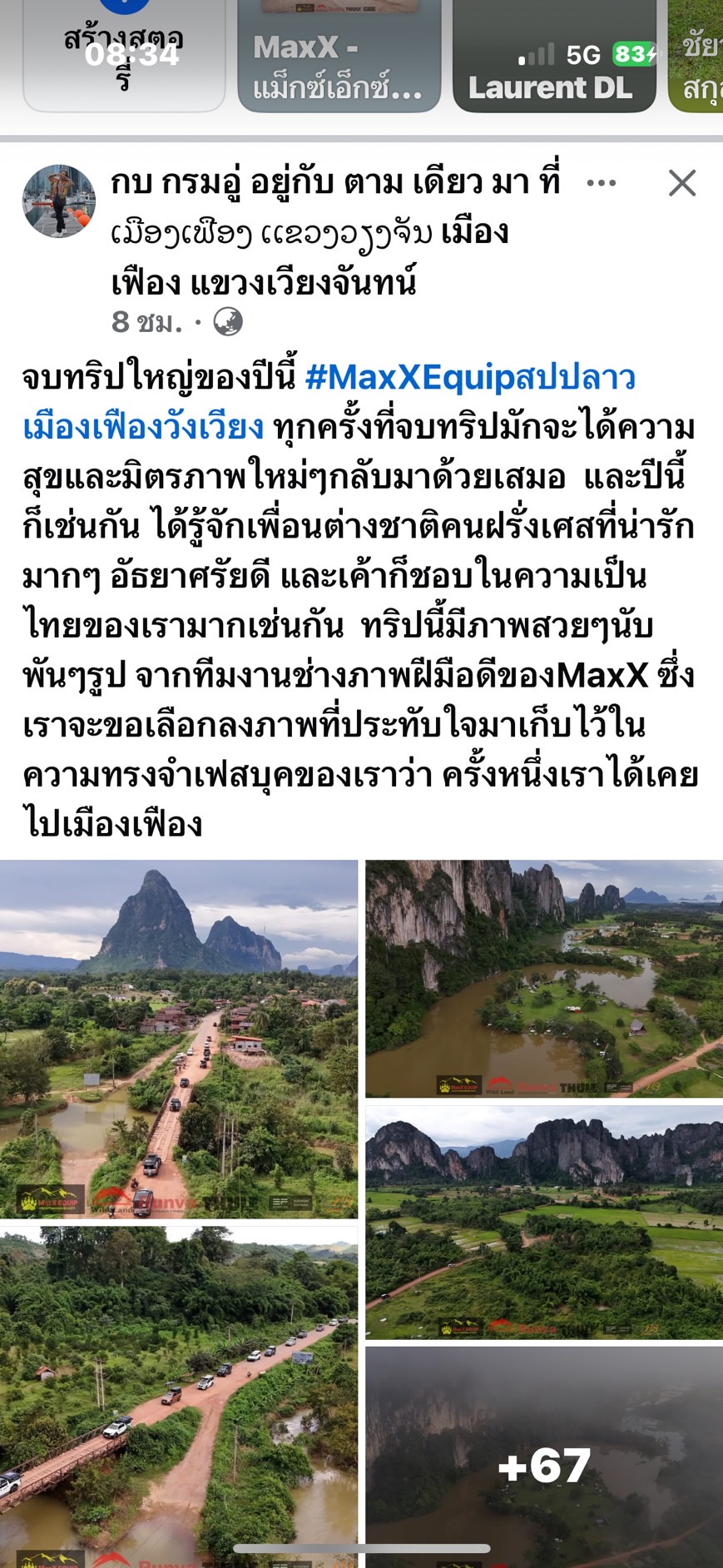Open the #MaxXEquipสปปลาว hashtag link

pos(470,378)
